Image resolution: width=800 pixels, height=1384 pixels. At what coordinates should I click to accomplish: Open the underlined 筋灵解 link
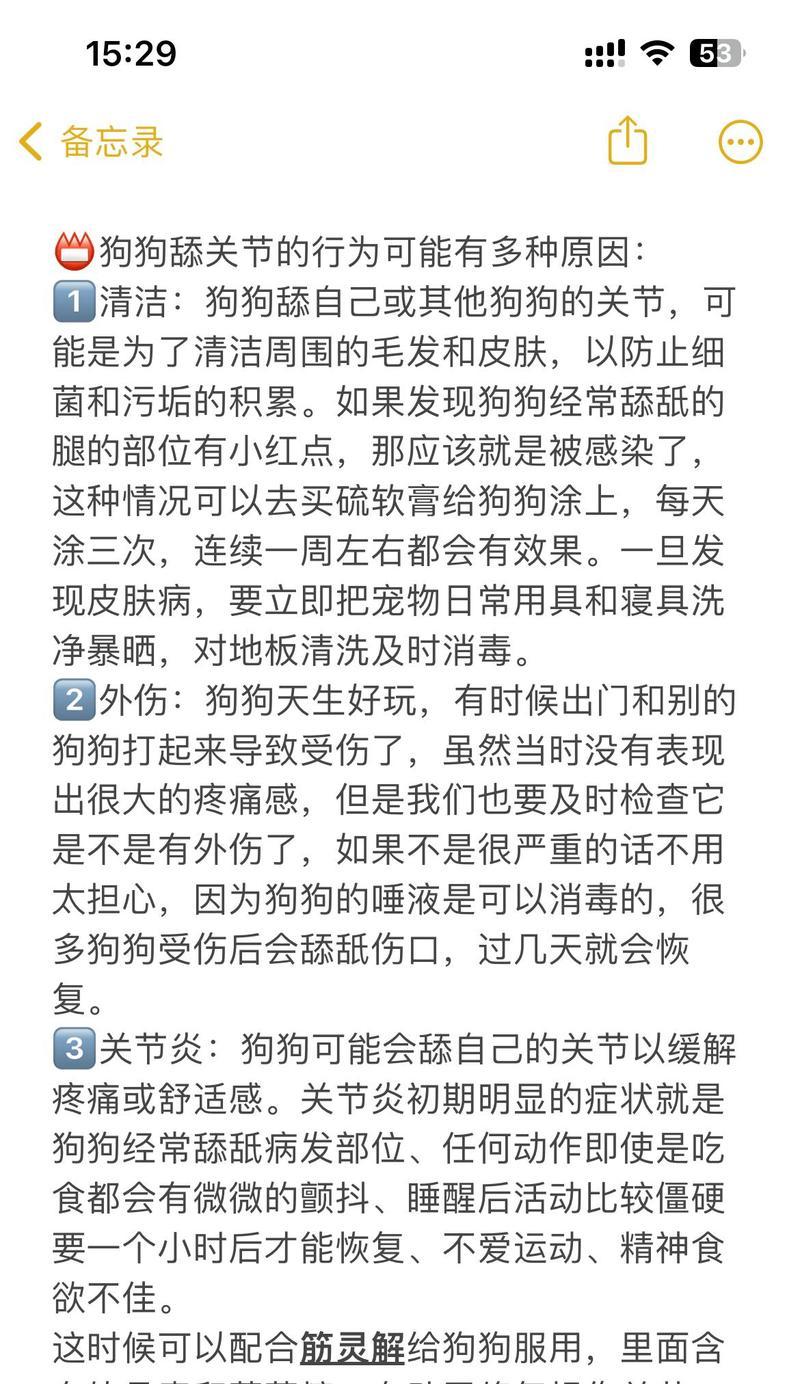tap(352, 1347)
